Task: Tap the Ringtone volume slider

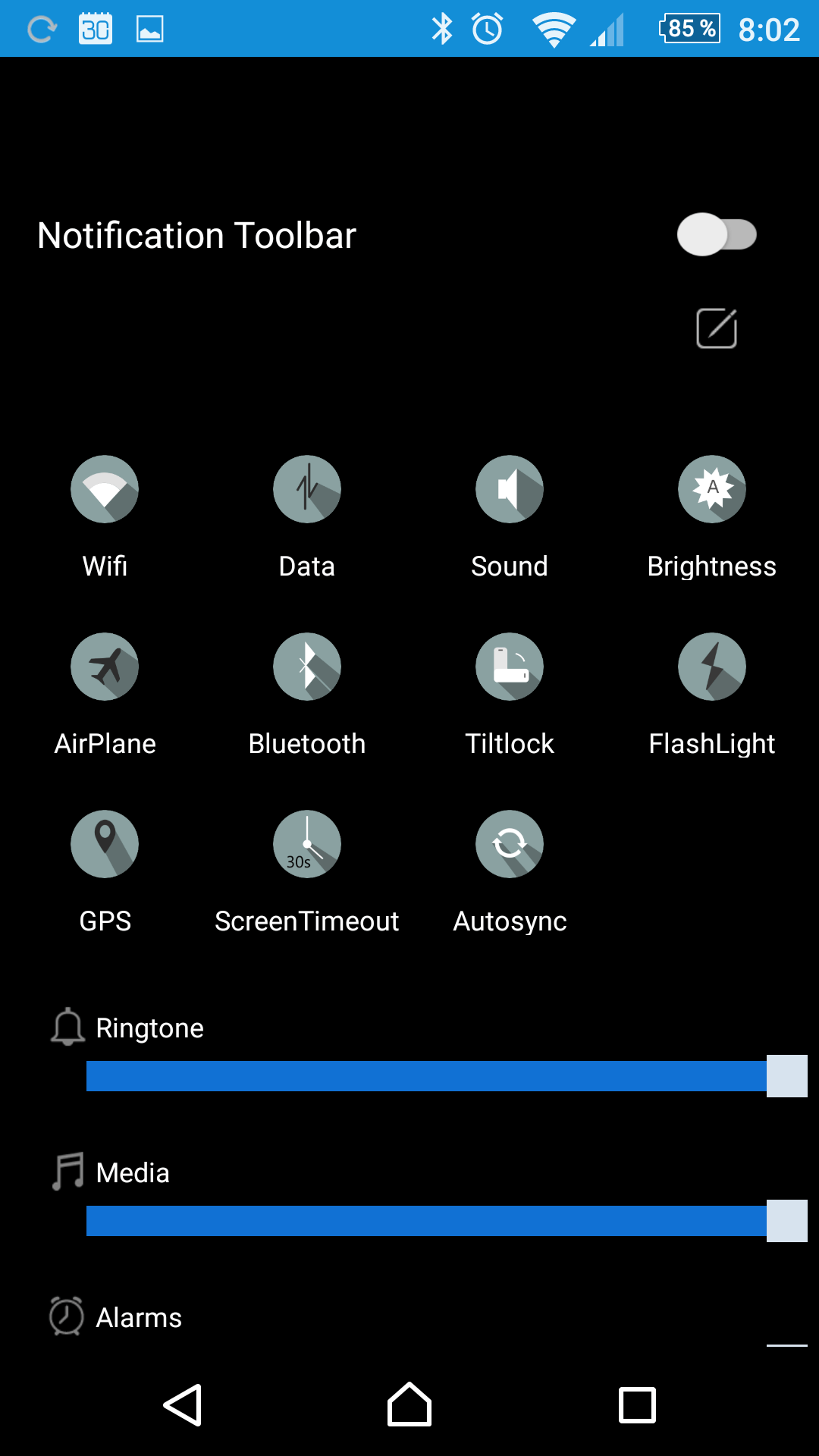Action: tap(447, 1076)
